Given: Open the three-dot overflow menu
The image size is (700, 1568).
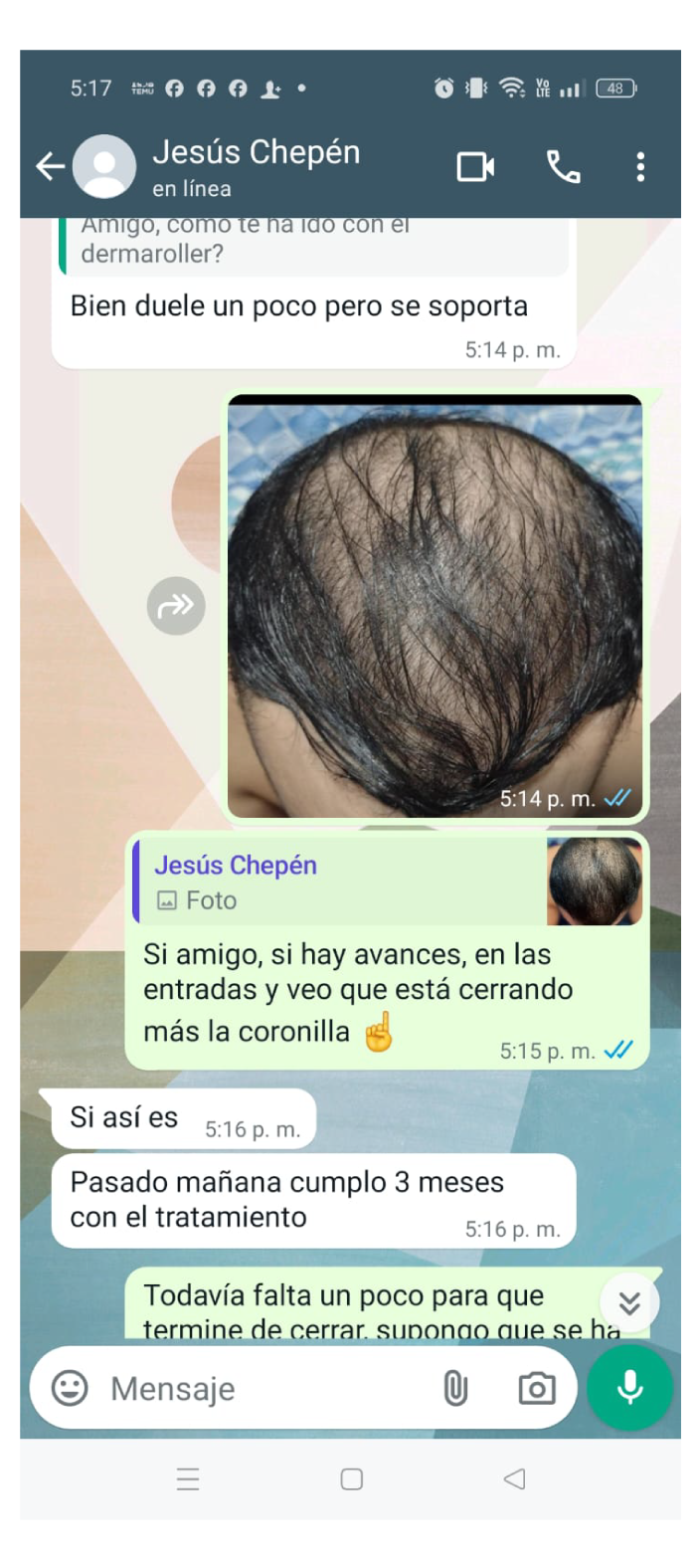Looking at the screenshot, I should pyautogui.click(x=640, y=166).
